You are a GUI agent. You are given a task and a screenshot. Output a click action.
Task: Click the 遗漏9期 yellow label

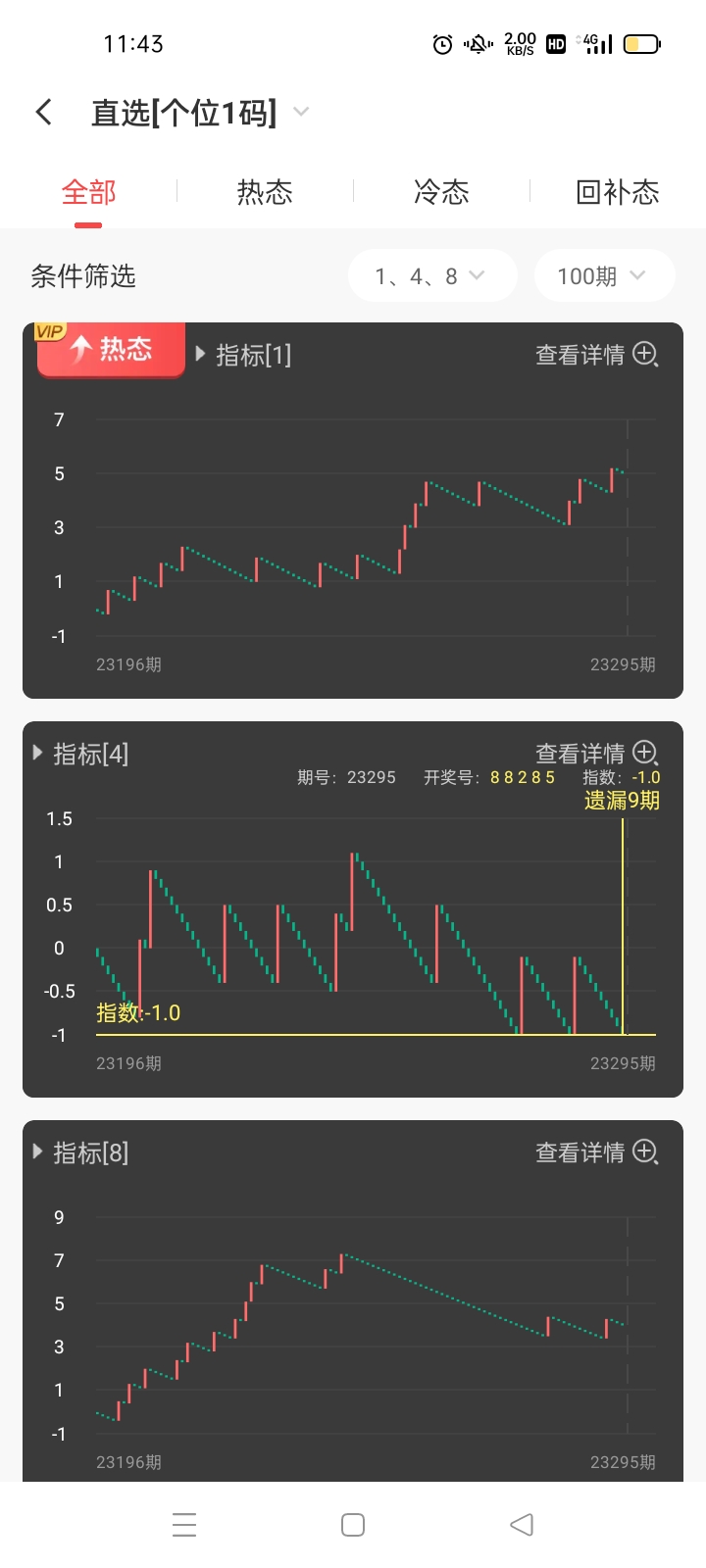622,801
